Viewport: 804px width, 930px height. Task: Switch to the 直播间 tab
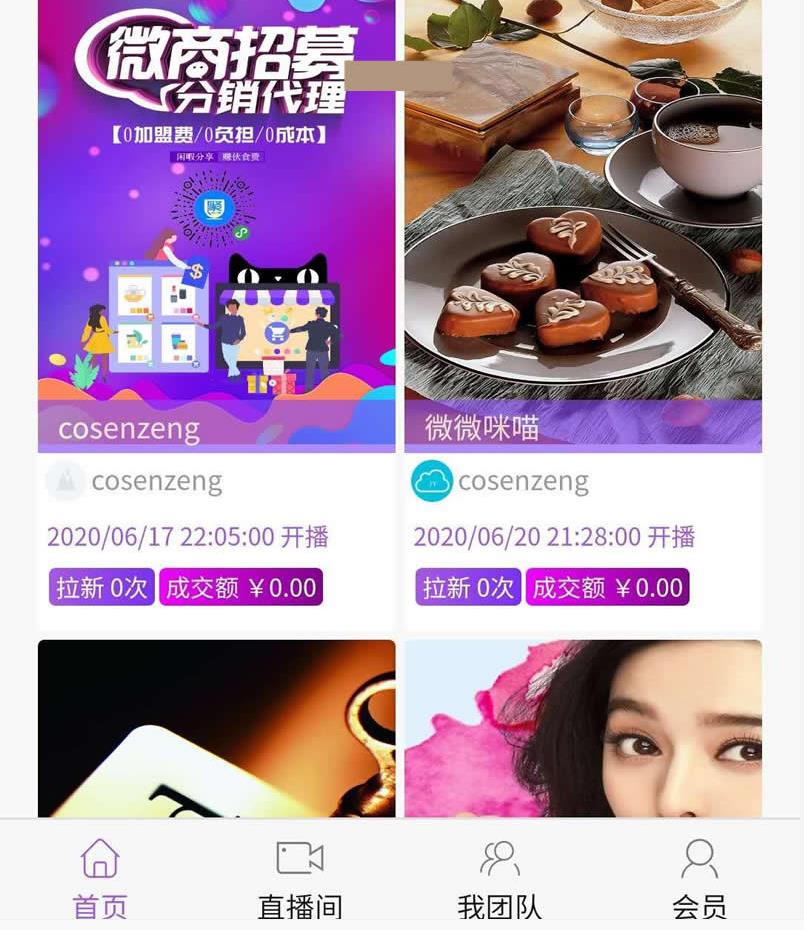pyautogui.click(x=301, y=880)
